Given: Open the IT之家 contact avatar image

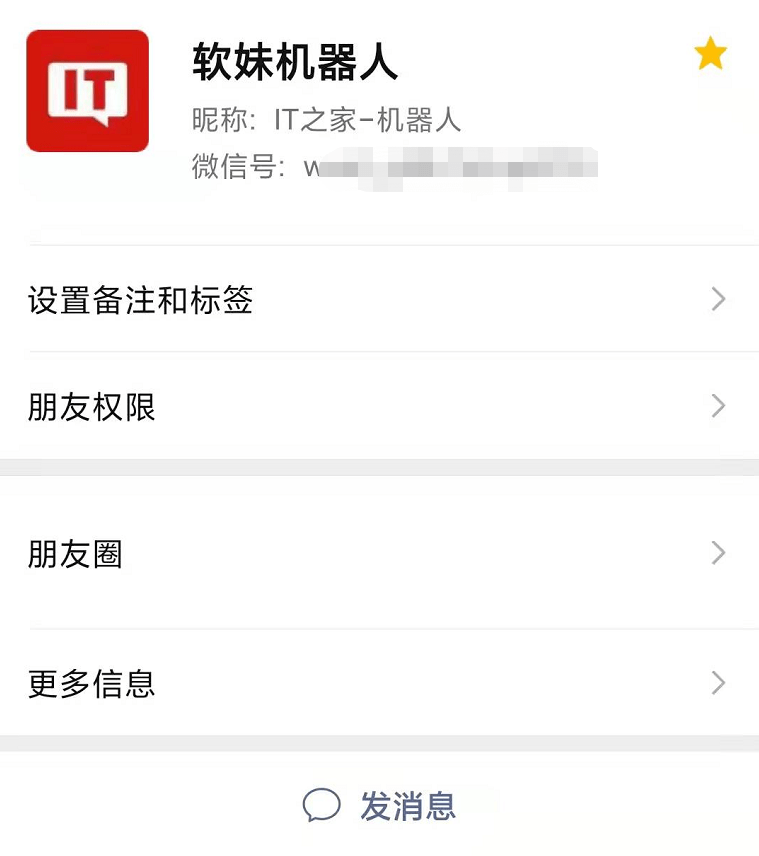Looking at the screenshot, I should coord(87,90).
